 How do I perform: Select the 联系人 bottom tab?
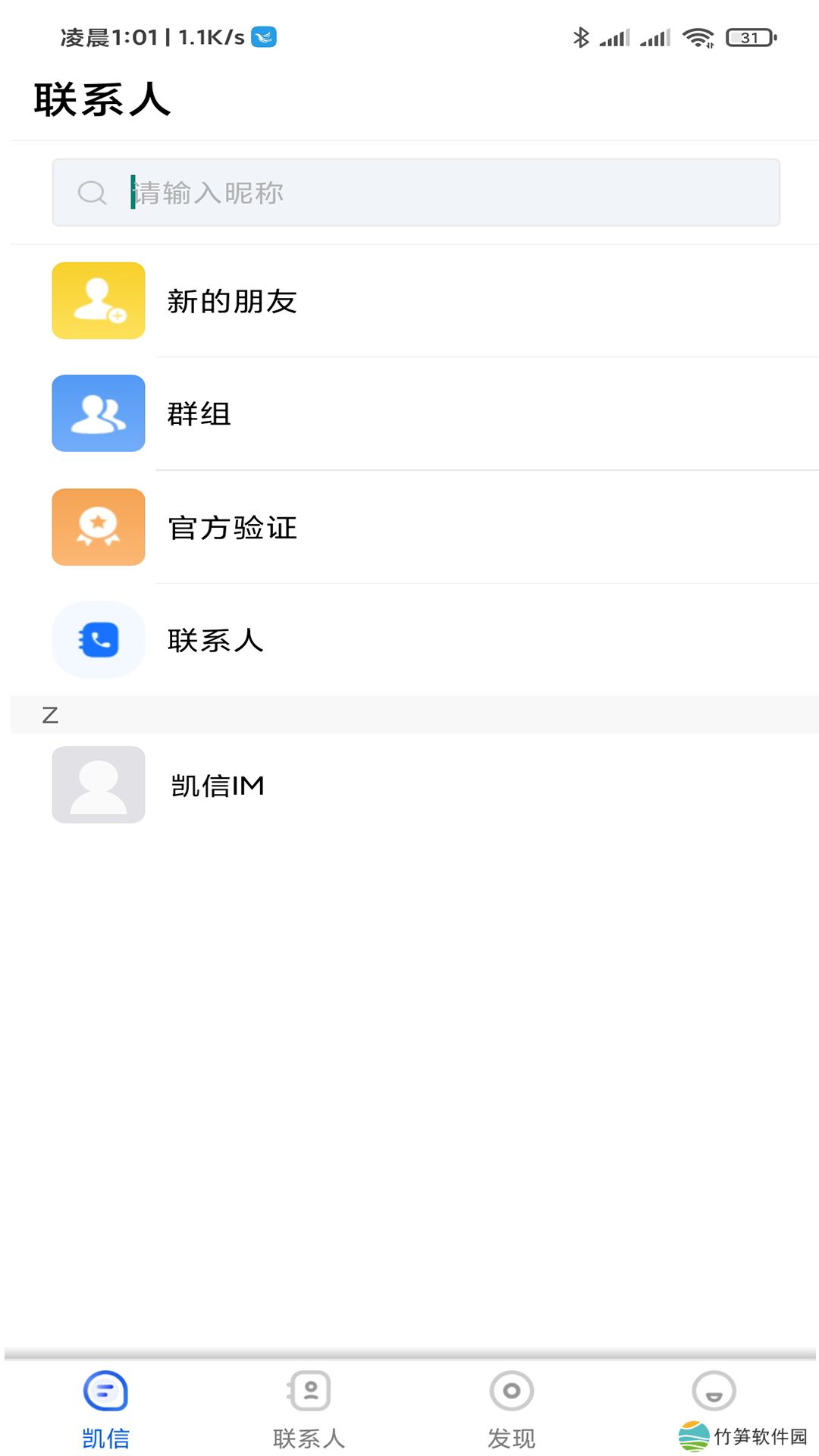pos(309,1408)
